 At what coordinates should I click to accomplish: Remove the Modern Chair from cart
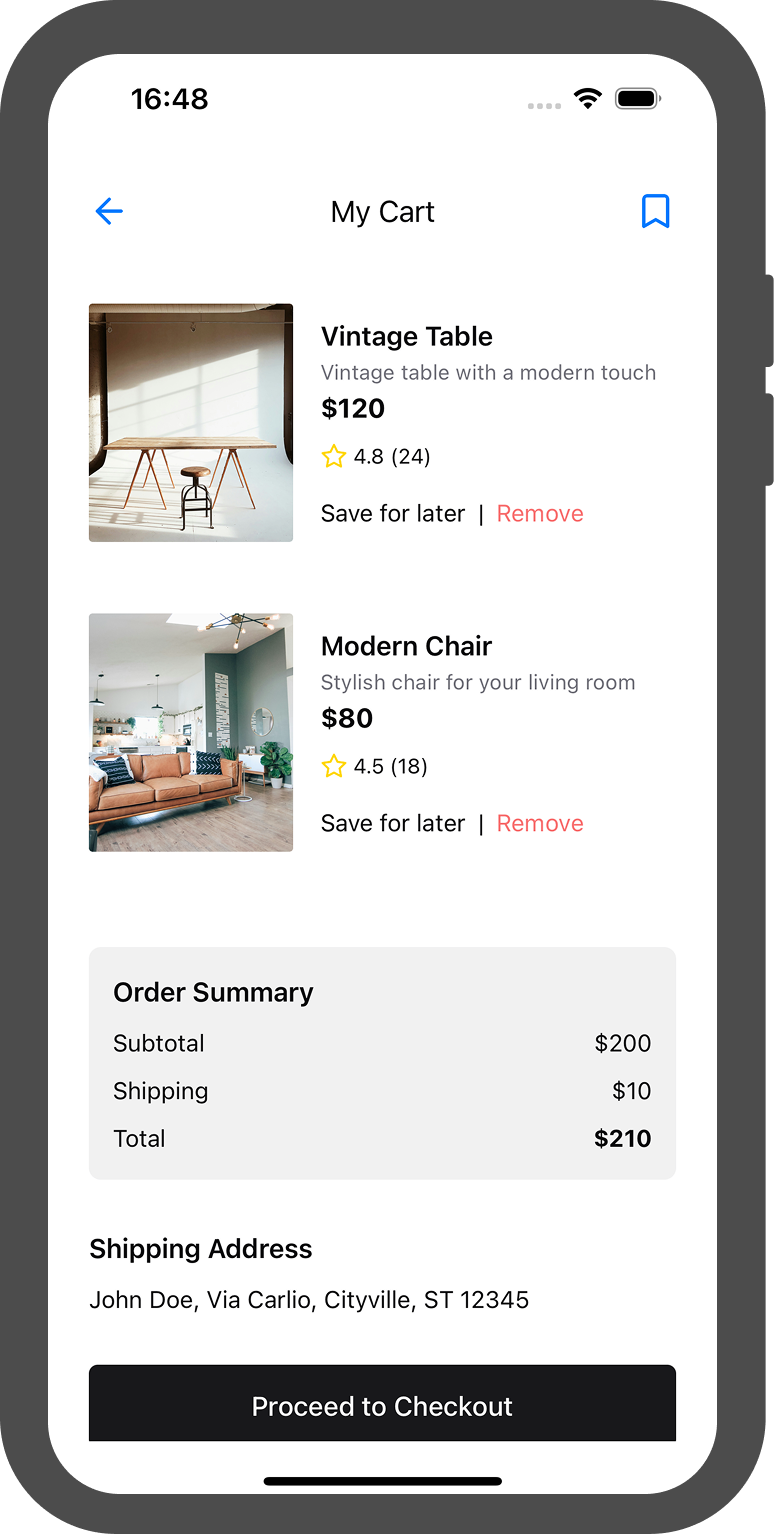coord(540,824)
